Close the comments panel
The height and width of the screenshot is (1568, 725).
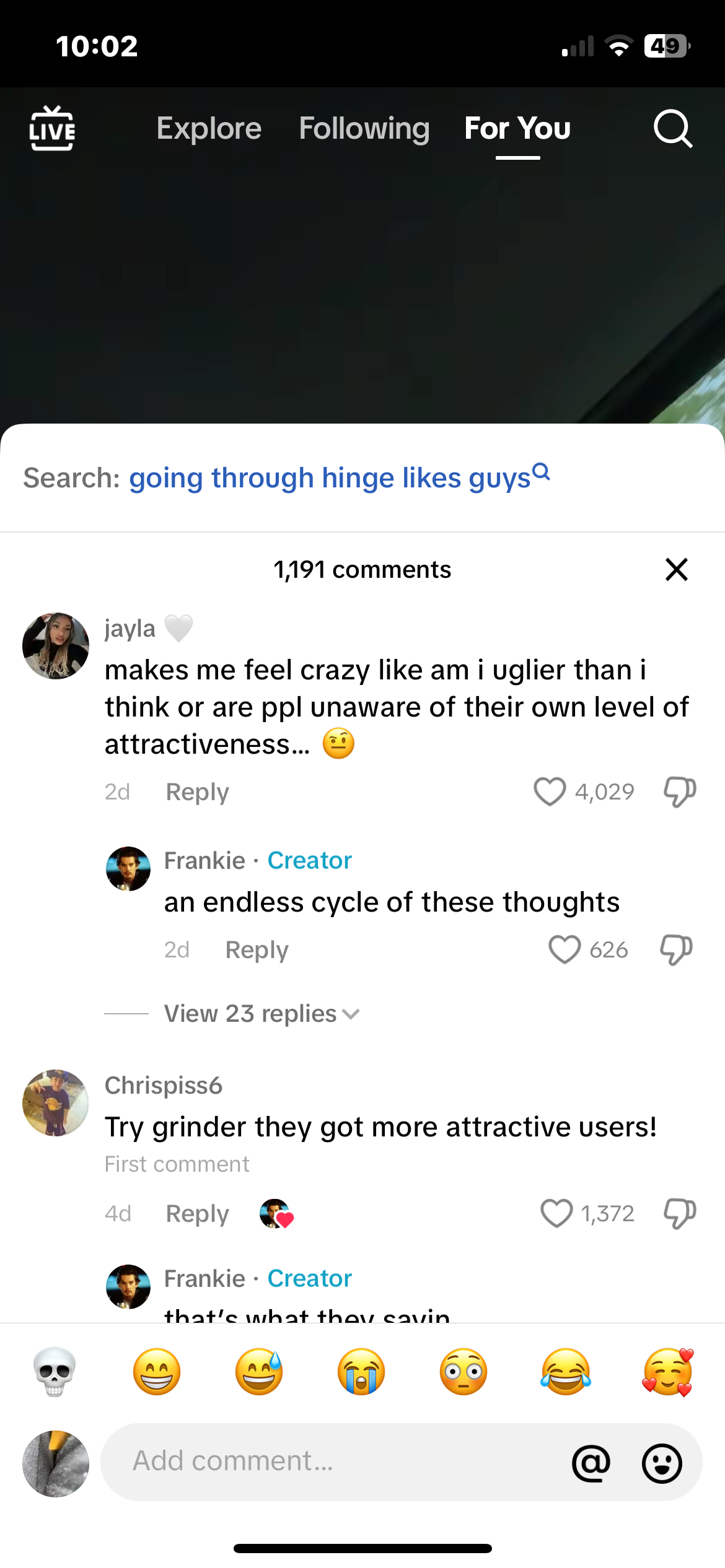(x=676, y=570)
